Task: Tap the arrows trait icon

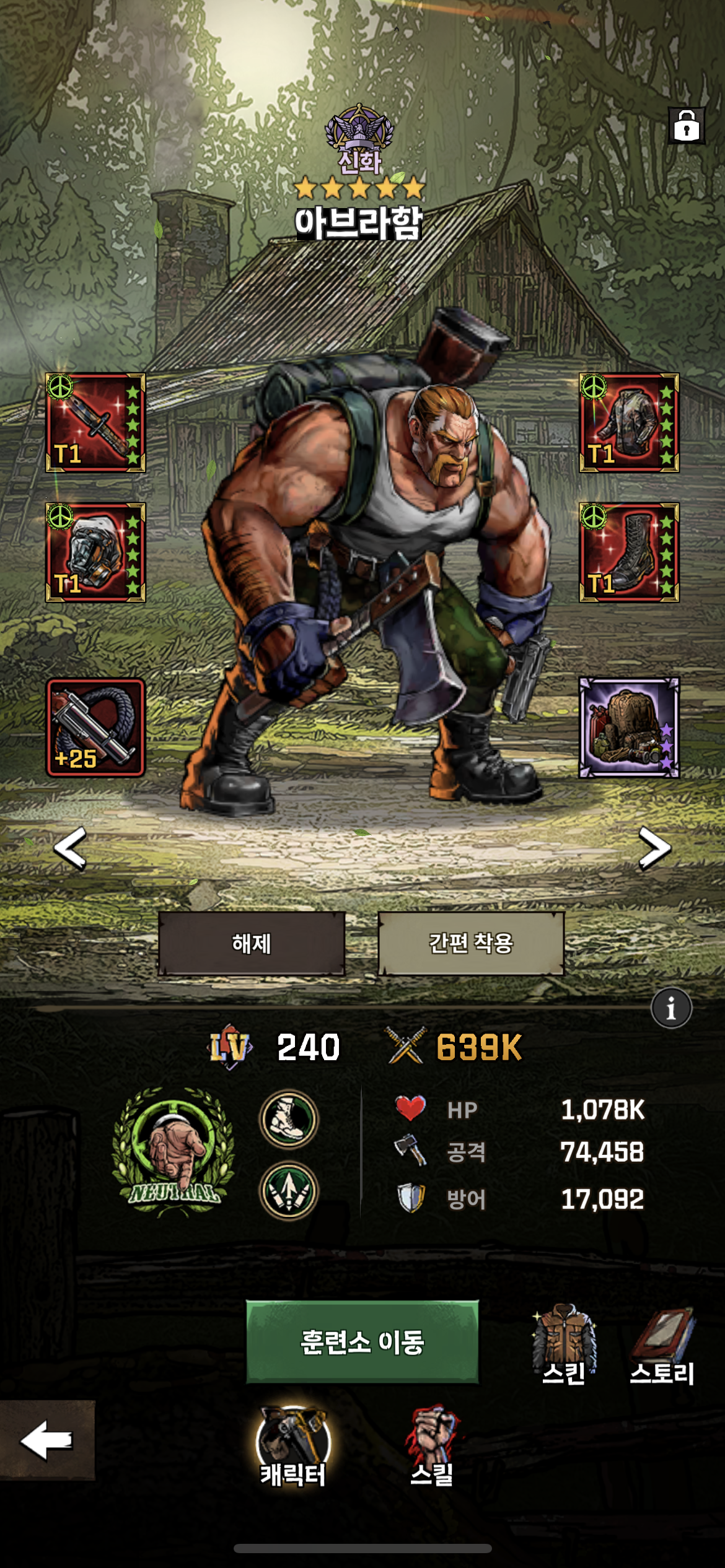Action: 289,1190
